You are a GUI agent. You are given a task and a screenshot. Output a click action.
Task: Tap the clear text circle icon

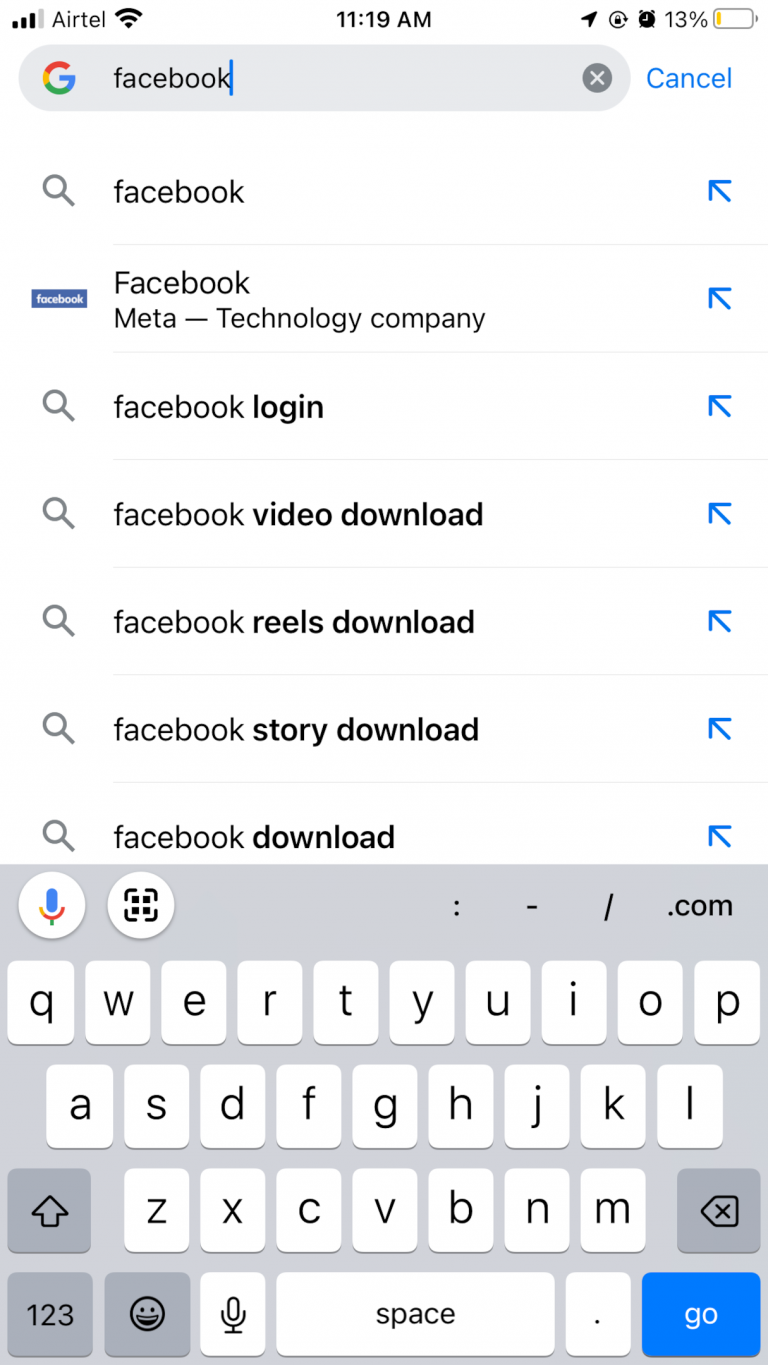pyautogui.click(x=597, y=77)
